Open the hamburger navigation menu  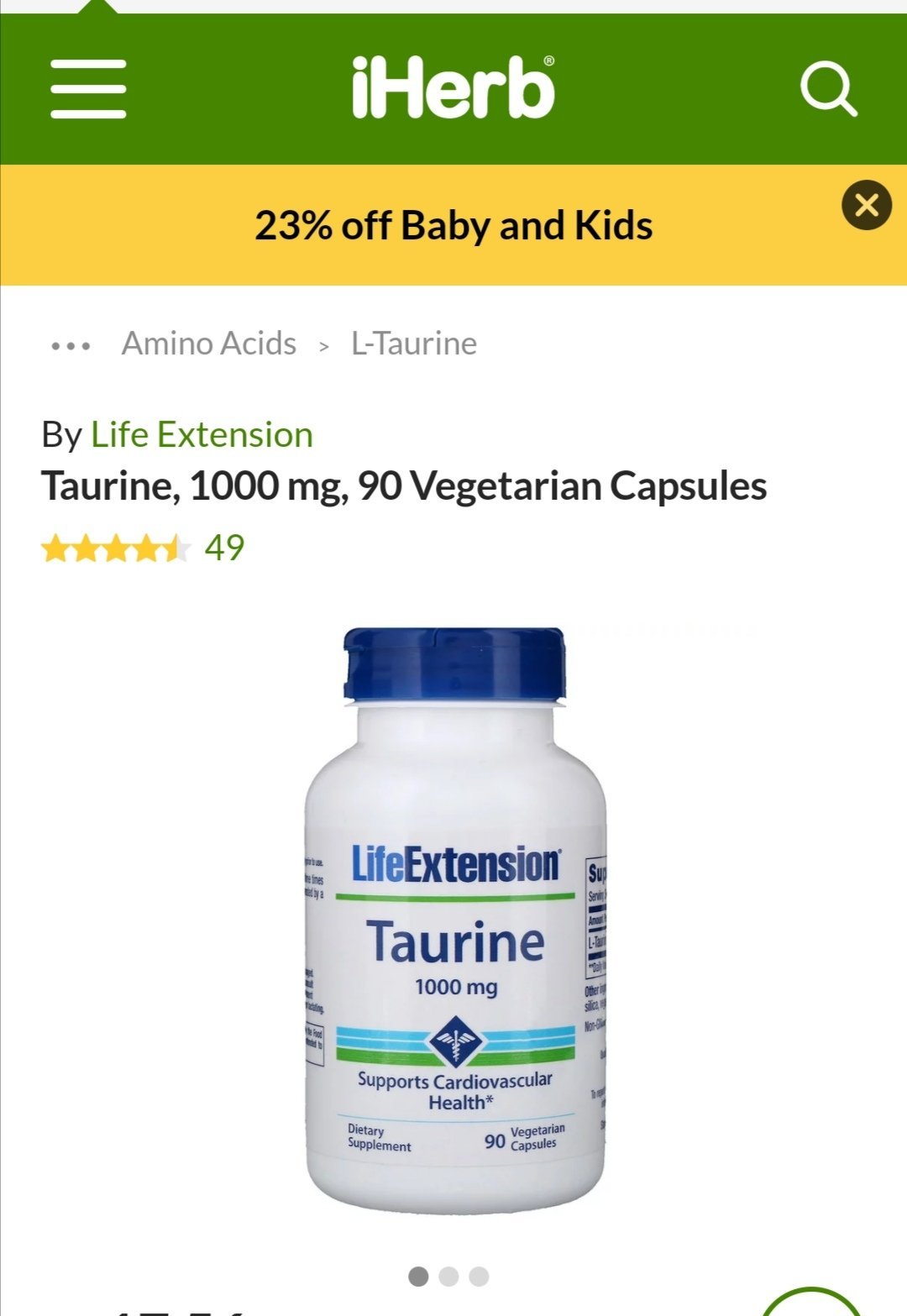click(x=88, y=89)
